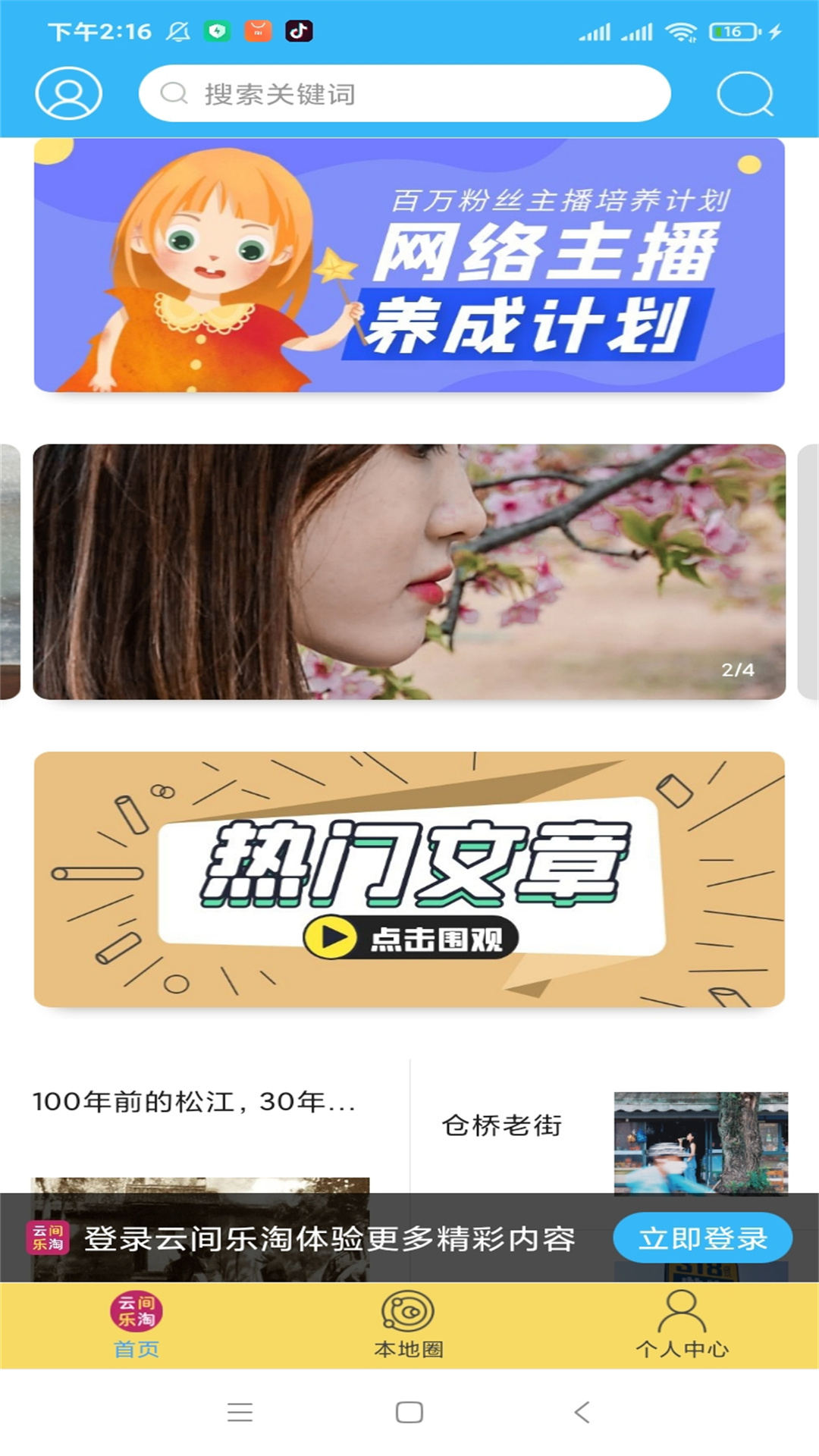The image size is (819, 1456).
Task: Open the 网络主播养成计划 banner
Action: point(409,265)
